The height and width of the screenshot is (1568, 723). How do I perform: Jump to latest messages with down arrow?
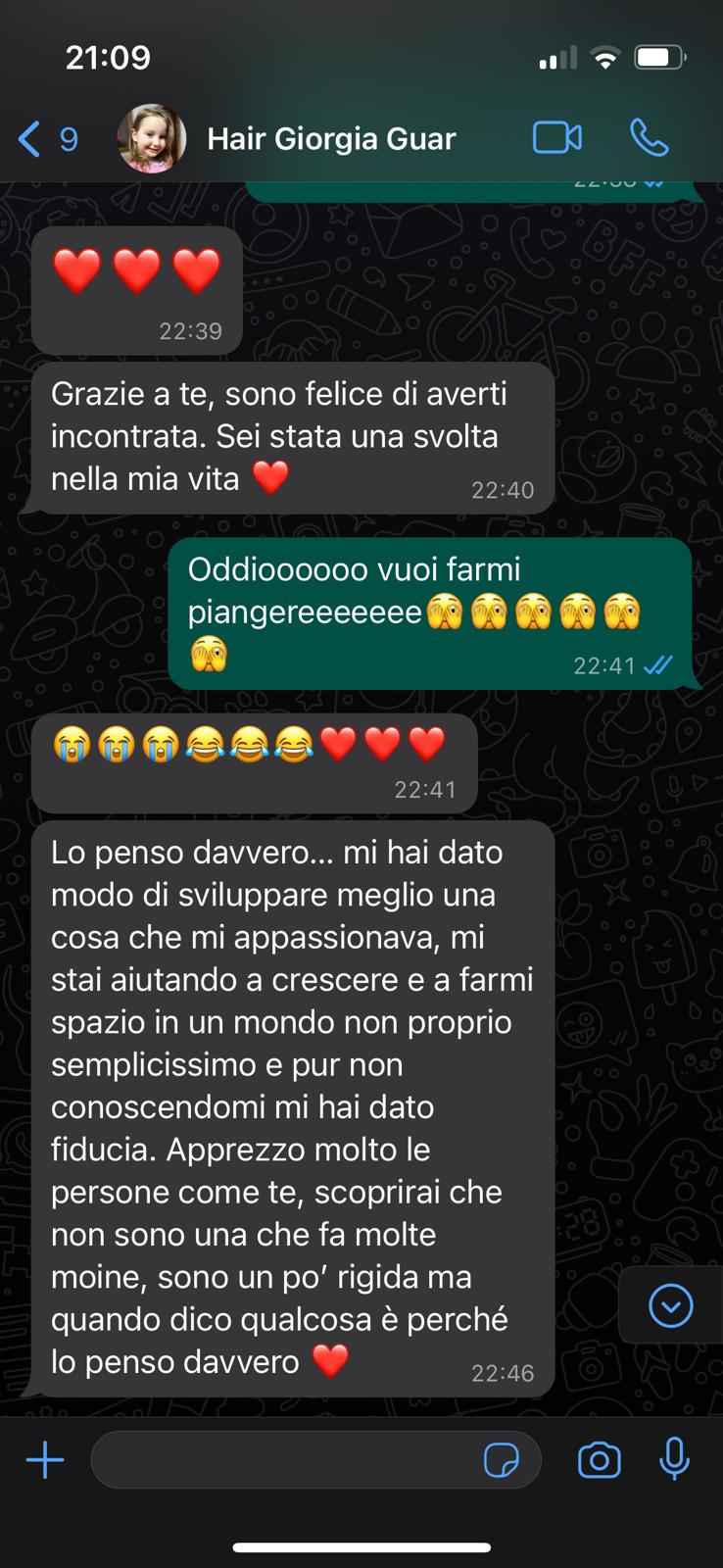671,1305
